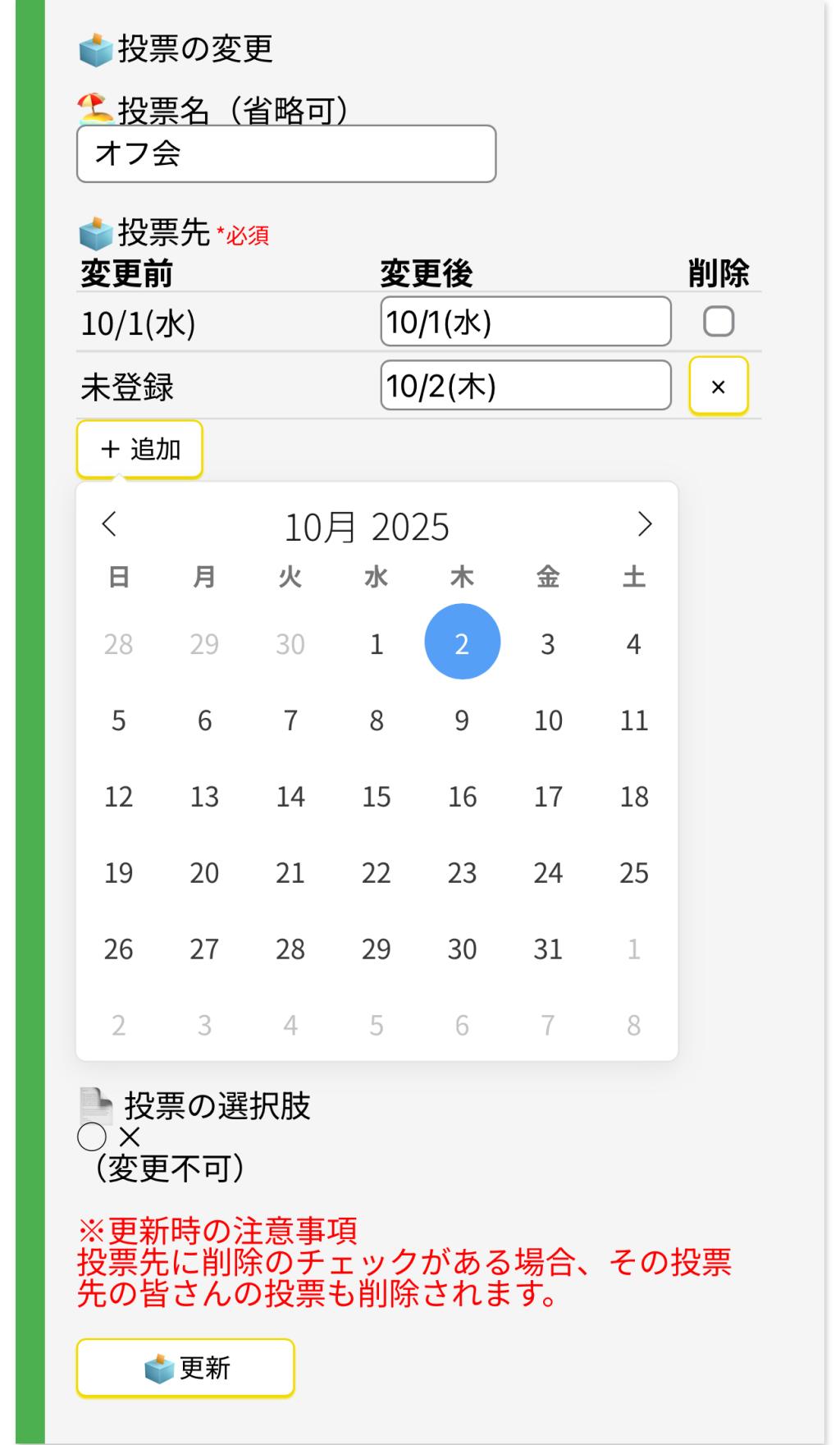
Task: Open the 10/2(木) date field
Action: tap(525, 386)
